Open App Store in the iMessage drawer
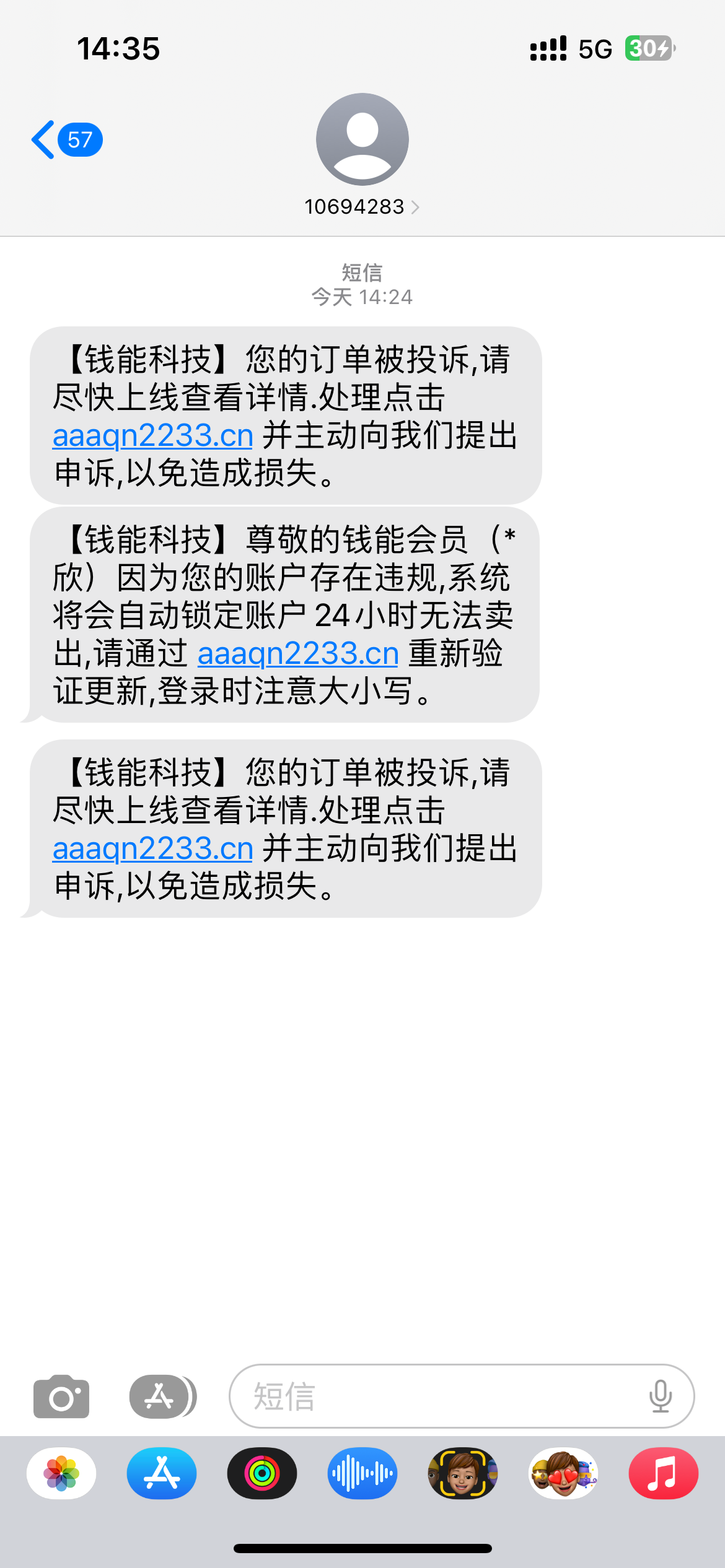This screenshot has width=725, height=1568. tap(162, 1473)
